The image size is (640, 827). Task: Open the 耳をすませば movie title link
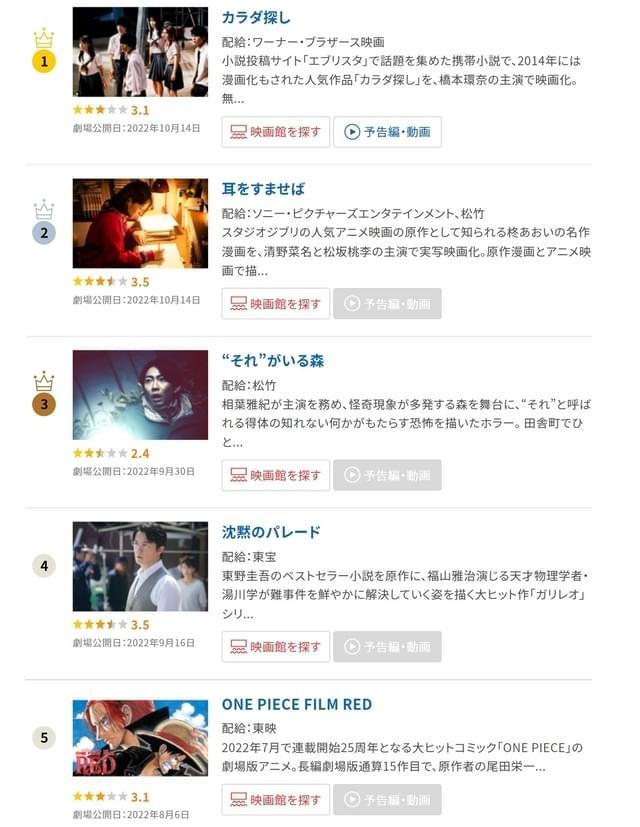pyautogui.click(x=263, y=189)
